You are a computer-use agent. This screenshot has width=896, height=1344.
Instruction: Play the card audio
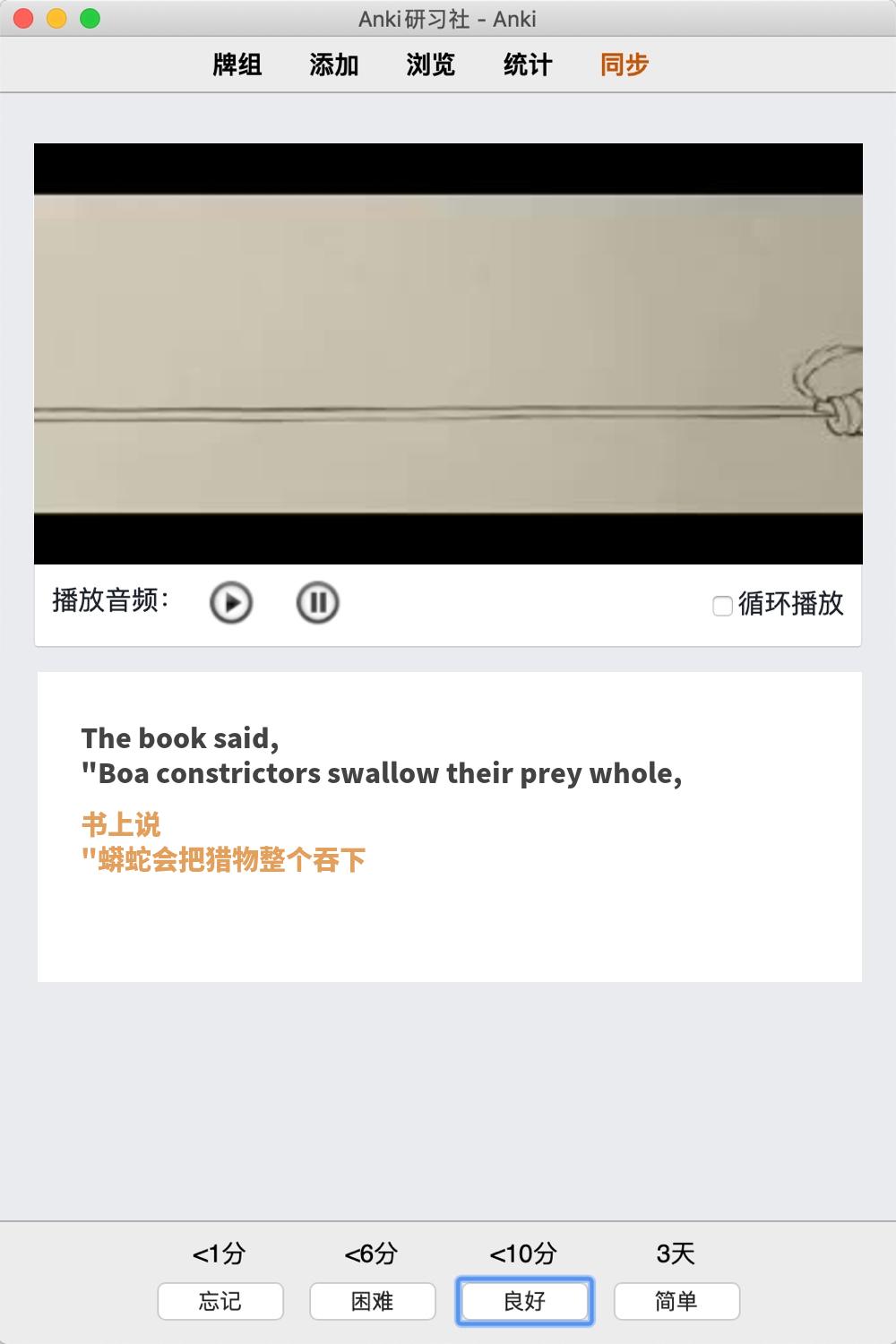point(231,603)
